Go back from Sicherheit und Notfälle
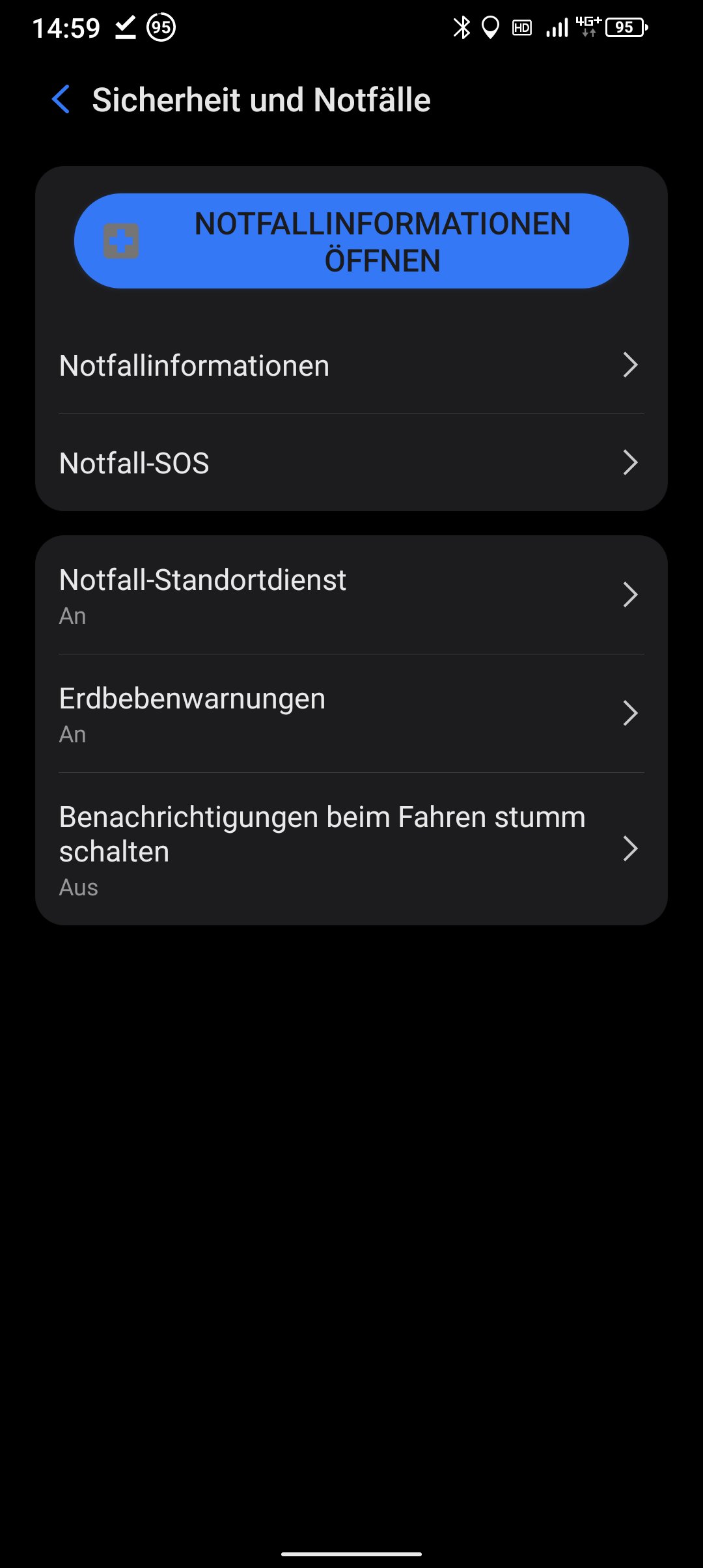This screenshot has height=1568, width=703. click(61, 100)
